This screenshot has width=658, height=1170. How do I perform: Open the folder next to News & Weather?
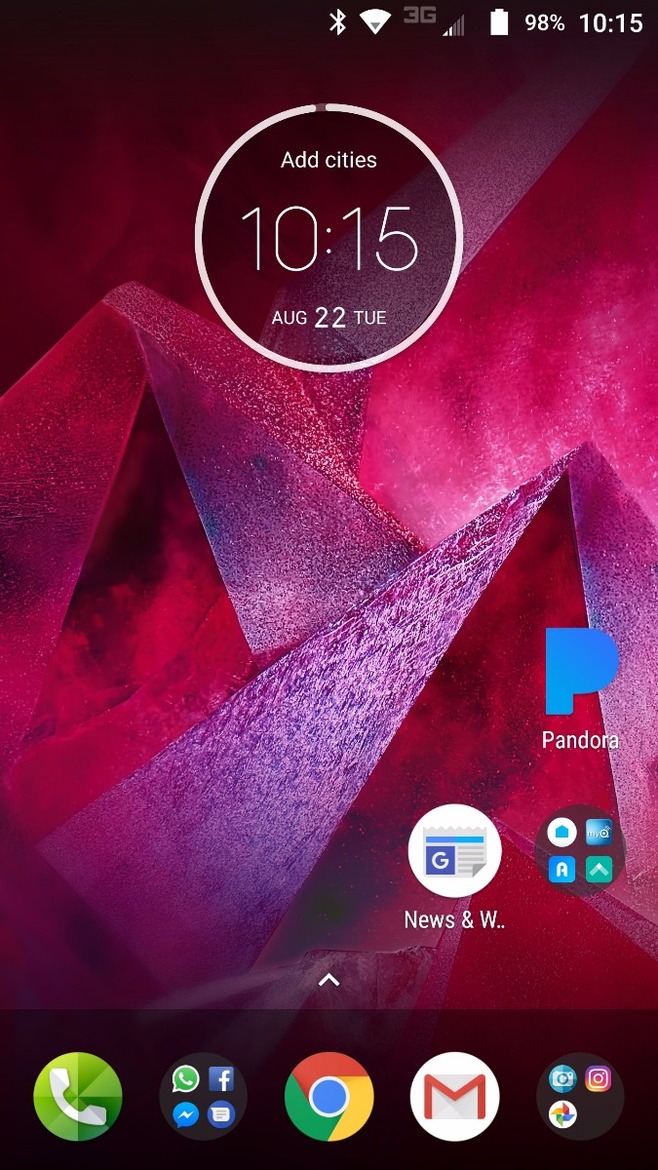click(x=581, y=851)
